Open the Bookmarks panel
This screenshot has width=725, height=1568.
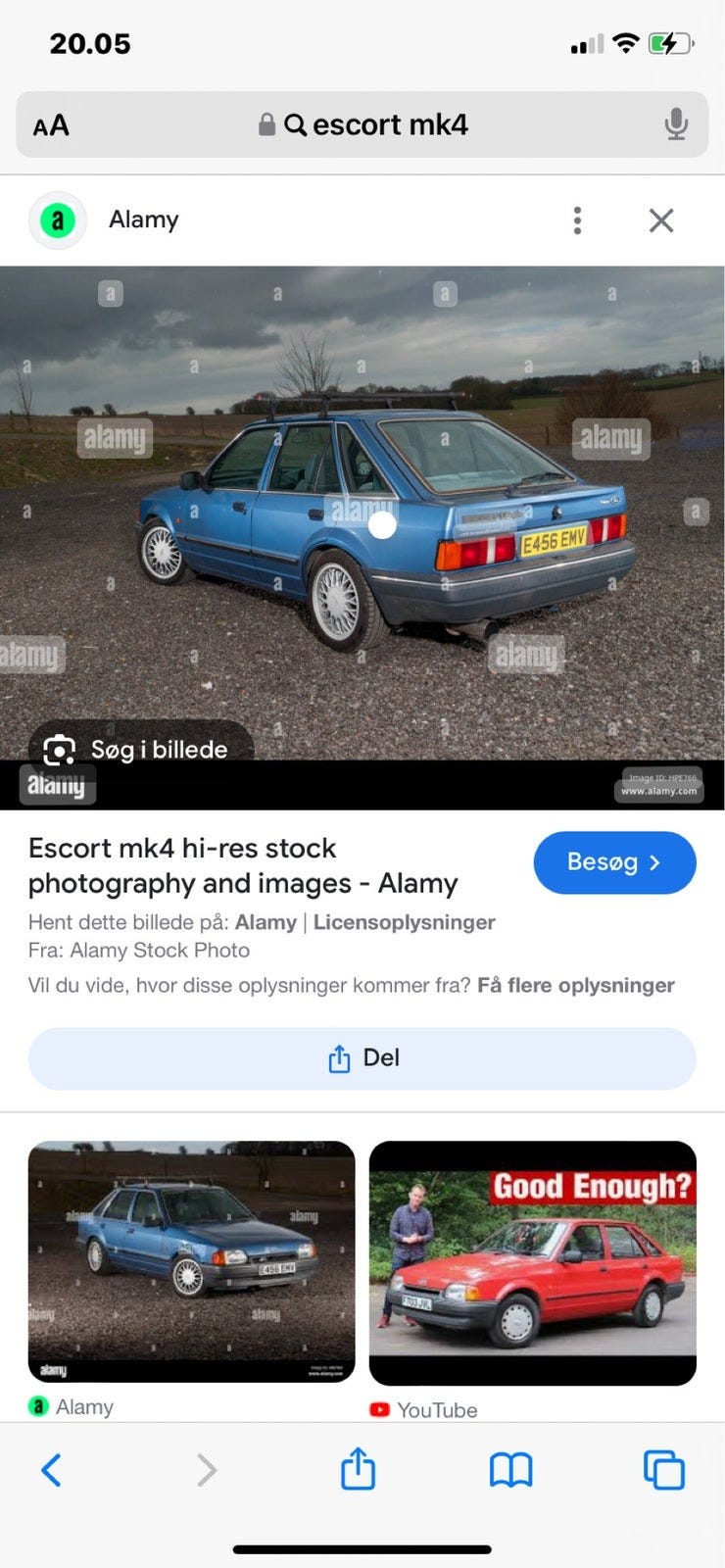[x=510, y=1469]
